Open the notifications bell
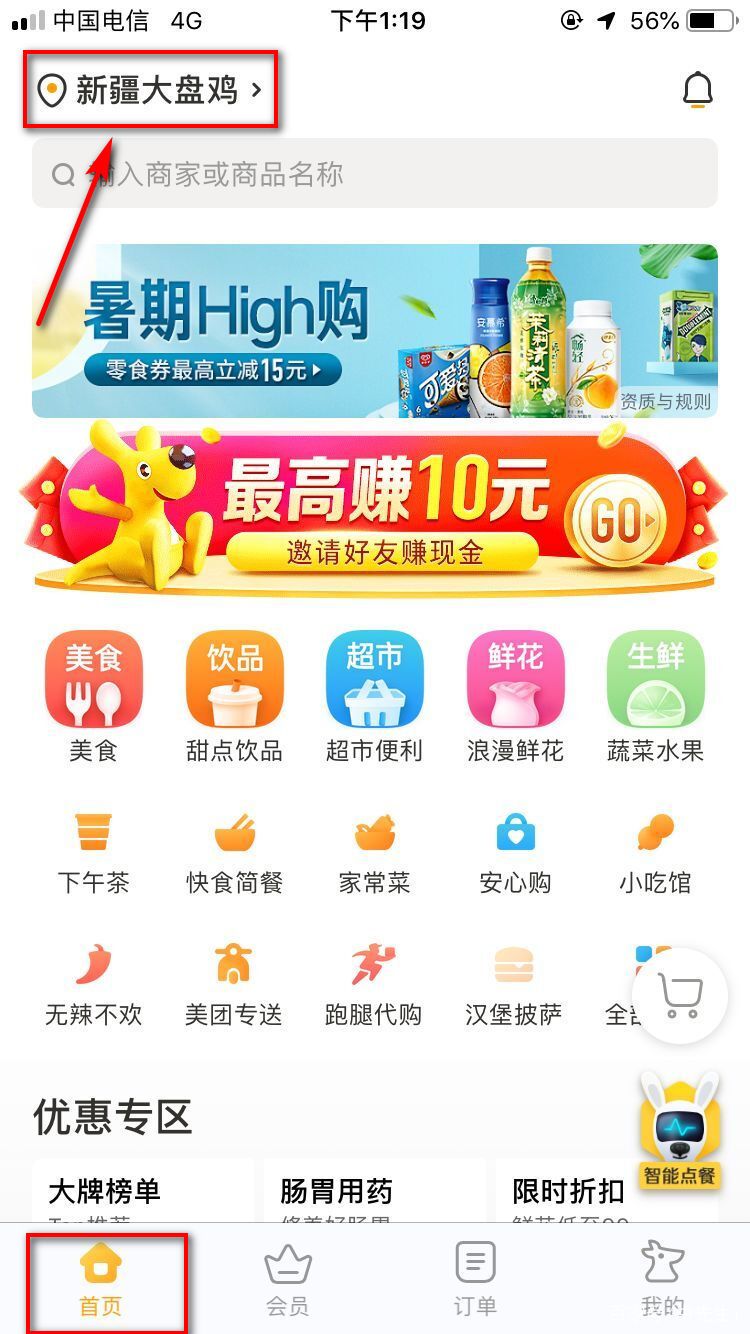 [697, 91]
